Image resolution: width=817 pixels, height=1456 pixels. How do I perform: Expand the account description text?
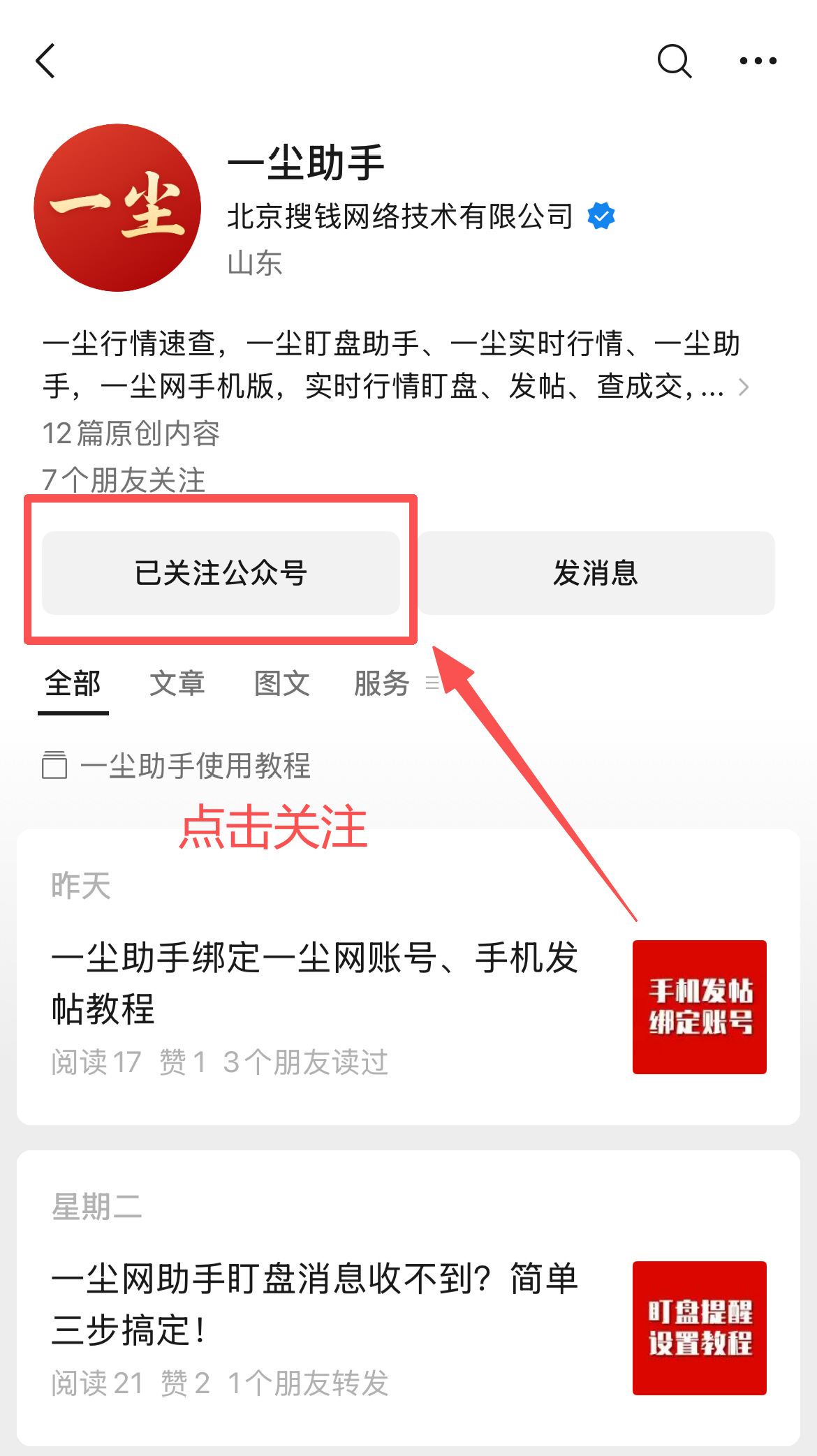743,387
